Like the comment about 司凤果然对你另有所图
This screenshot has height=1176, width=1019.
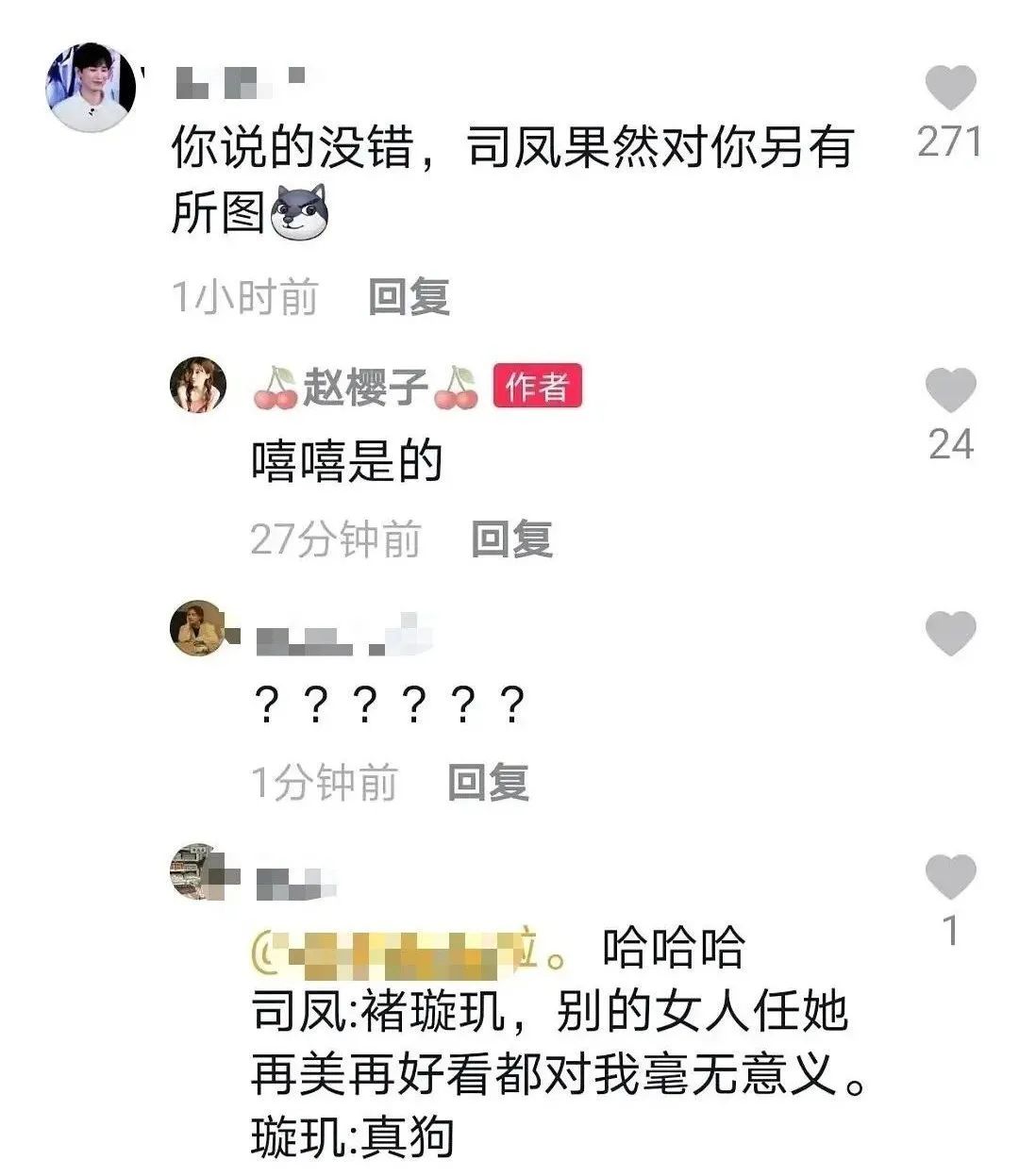click(x=949, y=89)
